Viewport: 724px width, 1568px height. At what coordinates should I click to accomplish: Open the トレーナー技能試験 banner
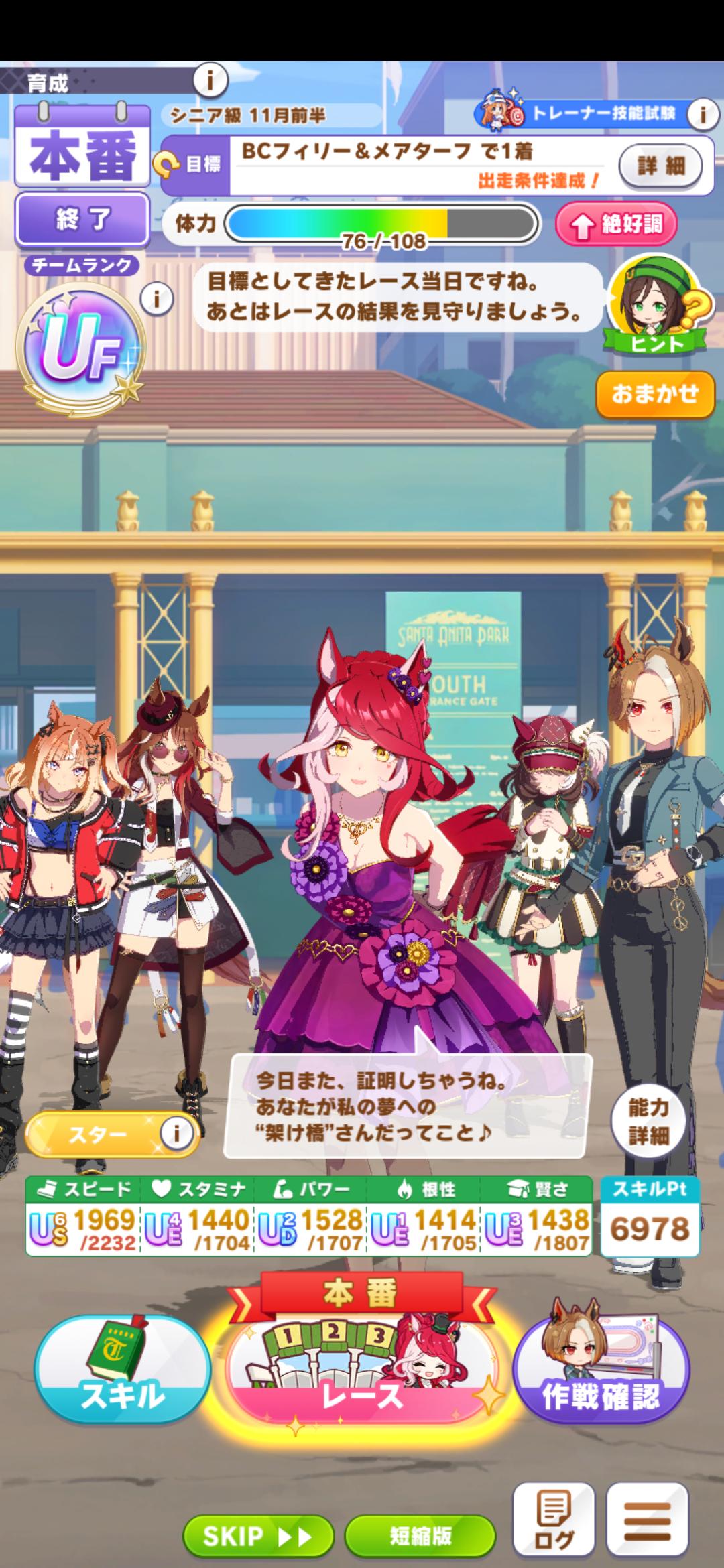point(583,113)
